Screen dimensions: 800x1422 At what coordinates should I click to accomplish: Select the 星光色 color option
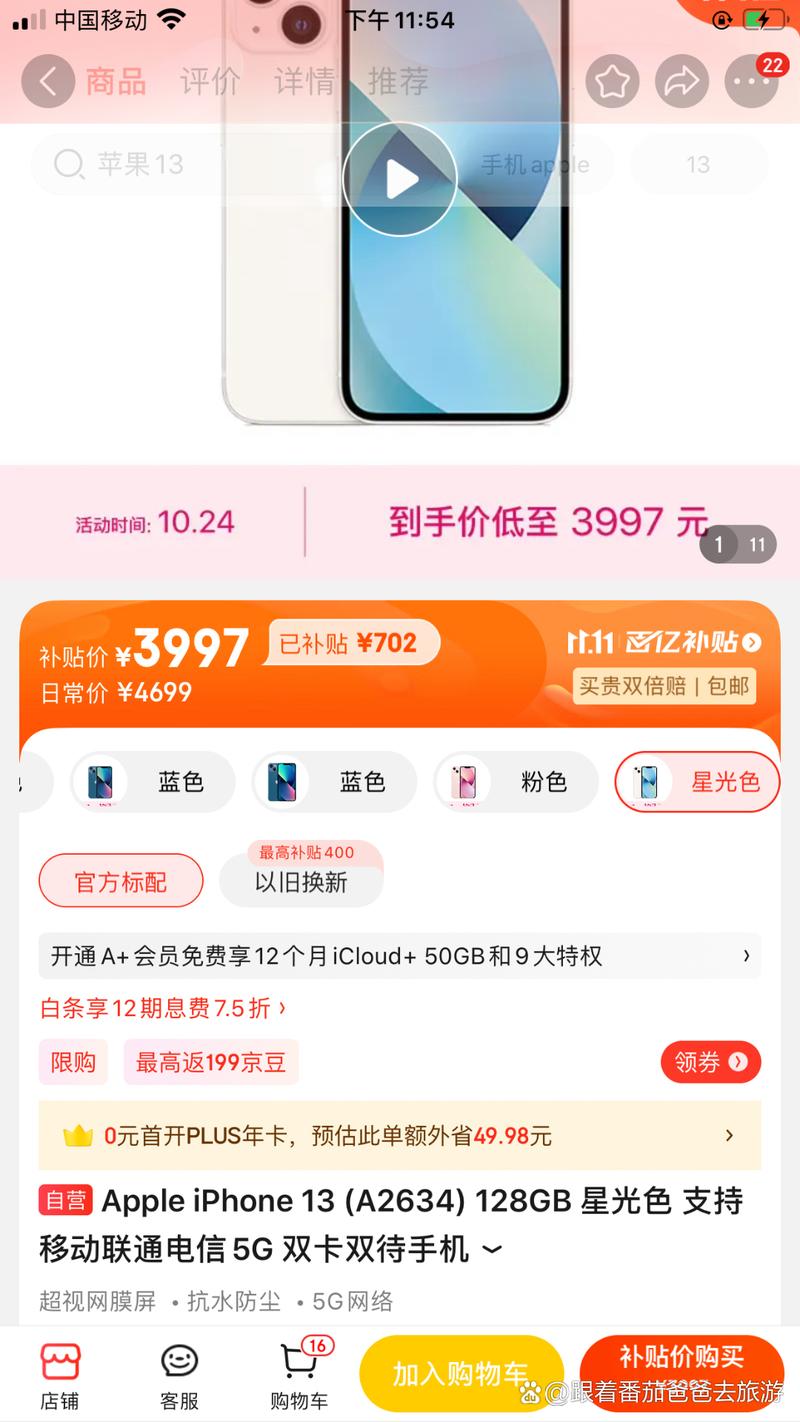(x=697, y=782)
